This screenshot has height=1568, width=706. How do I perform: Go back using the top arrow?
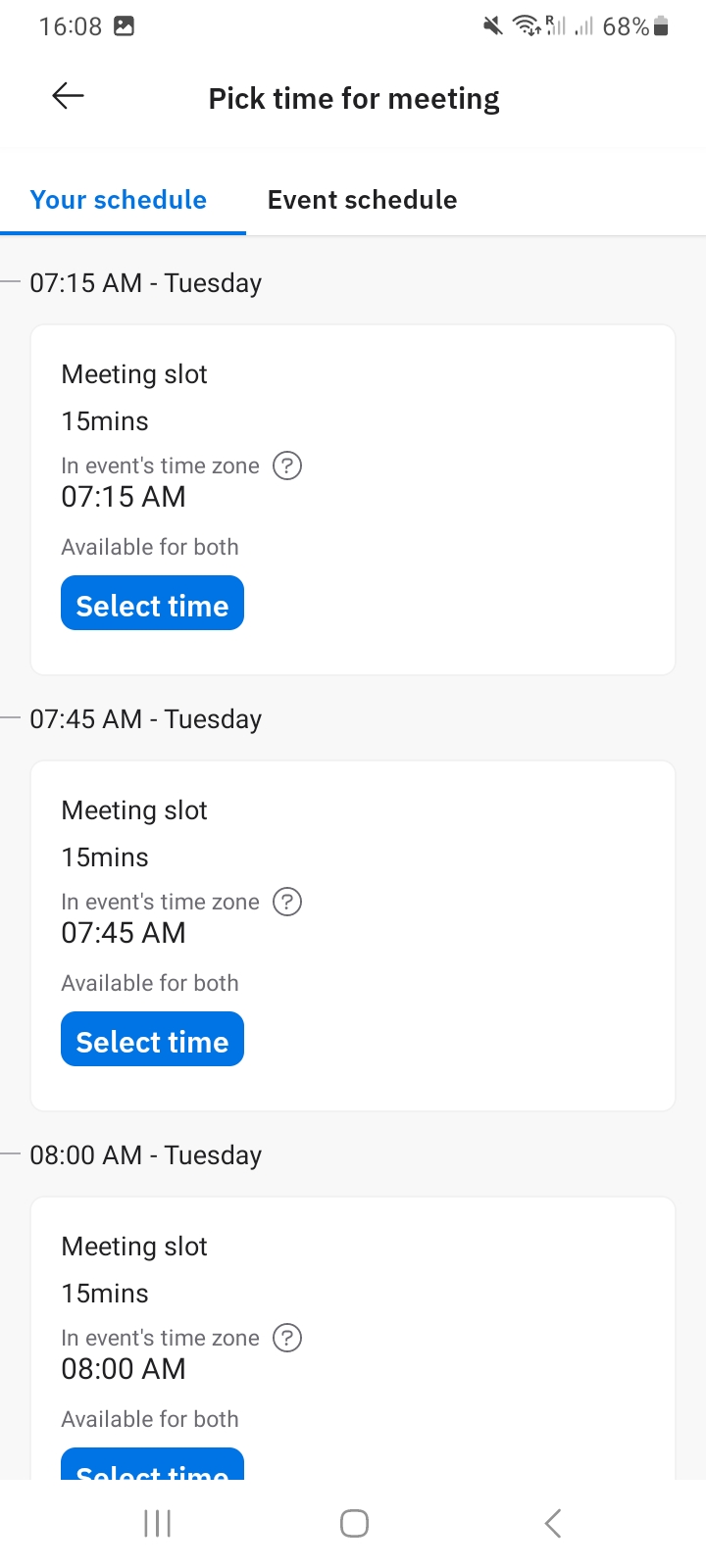(x=68, y=96)
